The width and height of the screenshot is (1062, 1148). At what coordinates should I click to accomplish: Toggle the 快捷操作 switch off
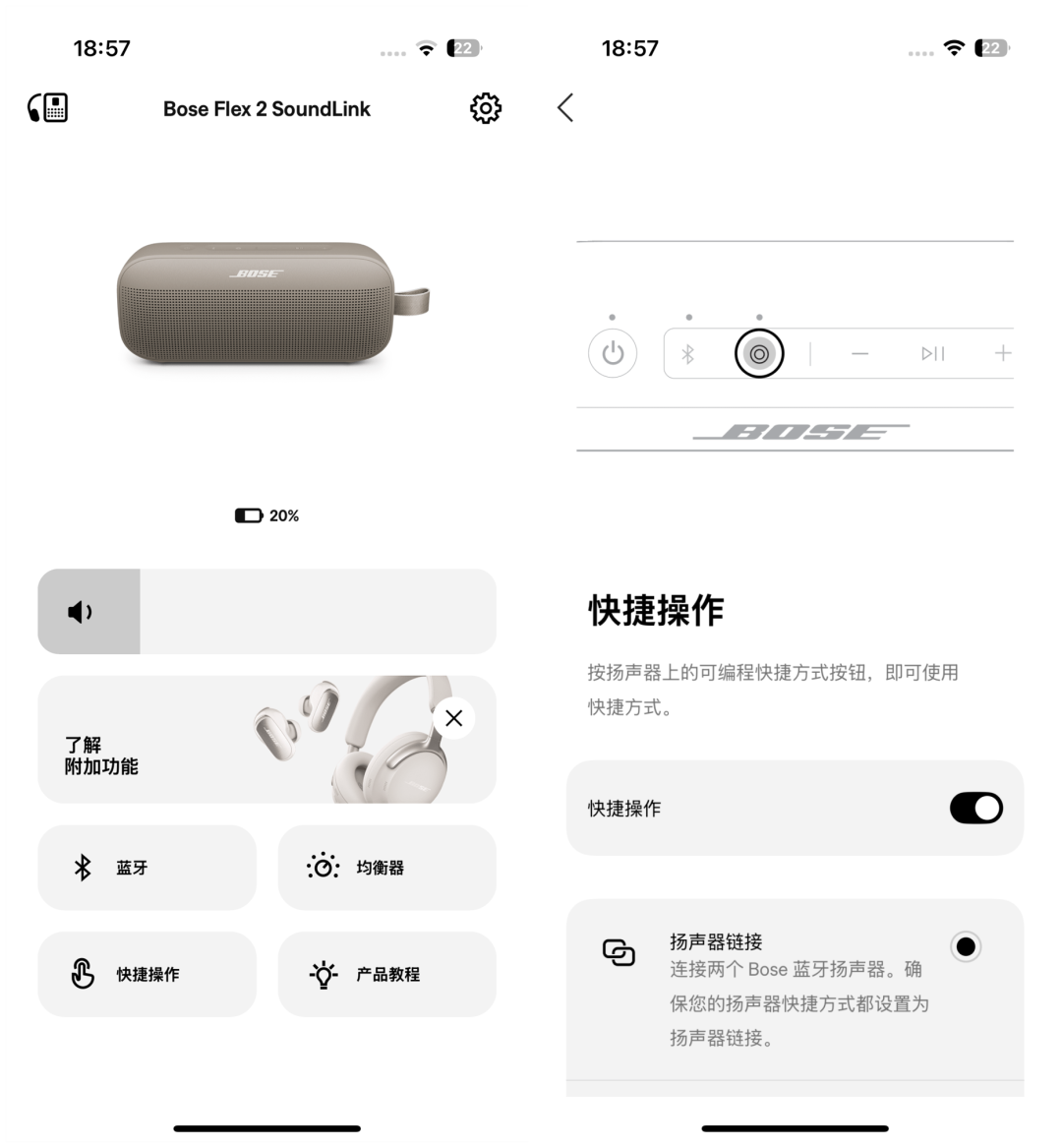(x=975, y=809)
